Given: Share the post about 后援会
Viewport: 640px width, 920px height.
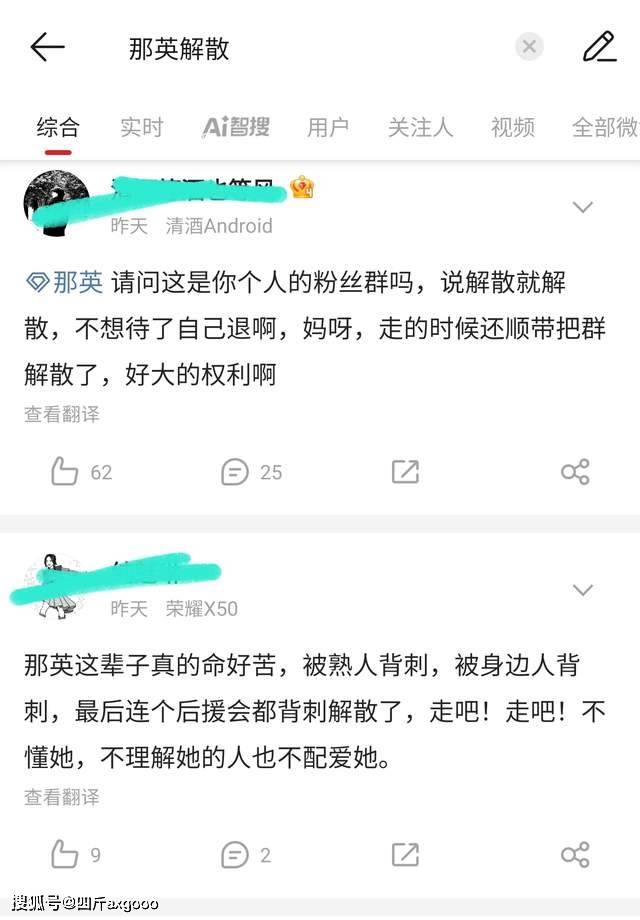Looking at the screenshot, I should point(575,855).
